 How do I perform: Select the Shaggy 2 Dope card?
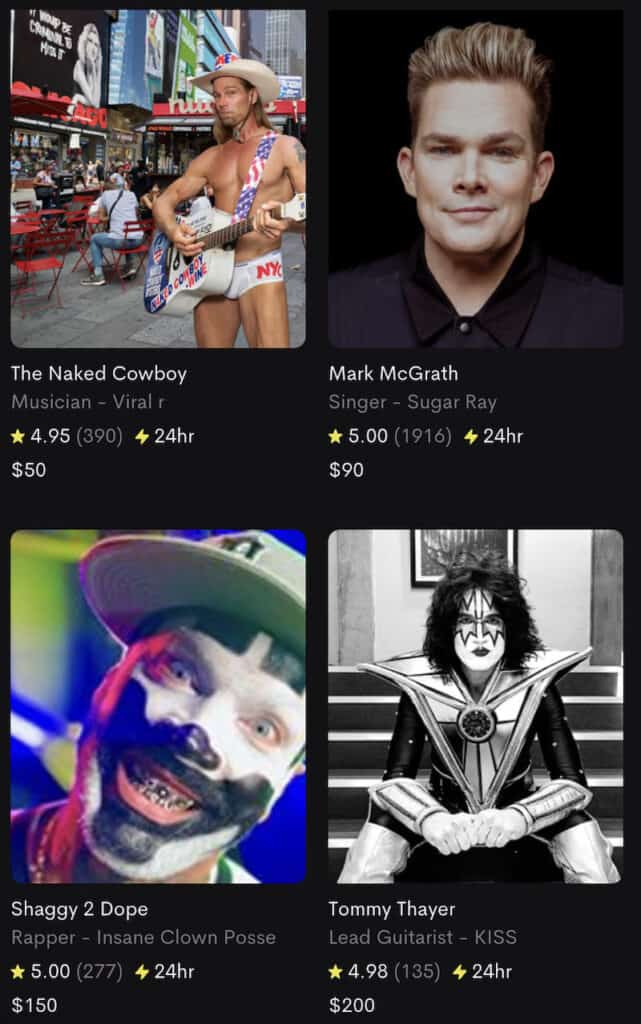click(158, 706)
